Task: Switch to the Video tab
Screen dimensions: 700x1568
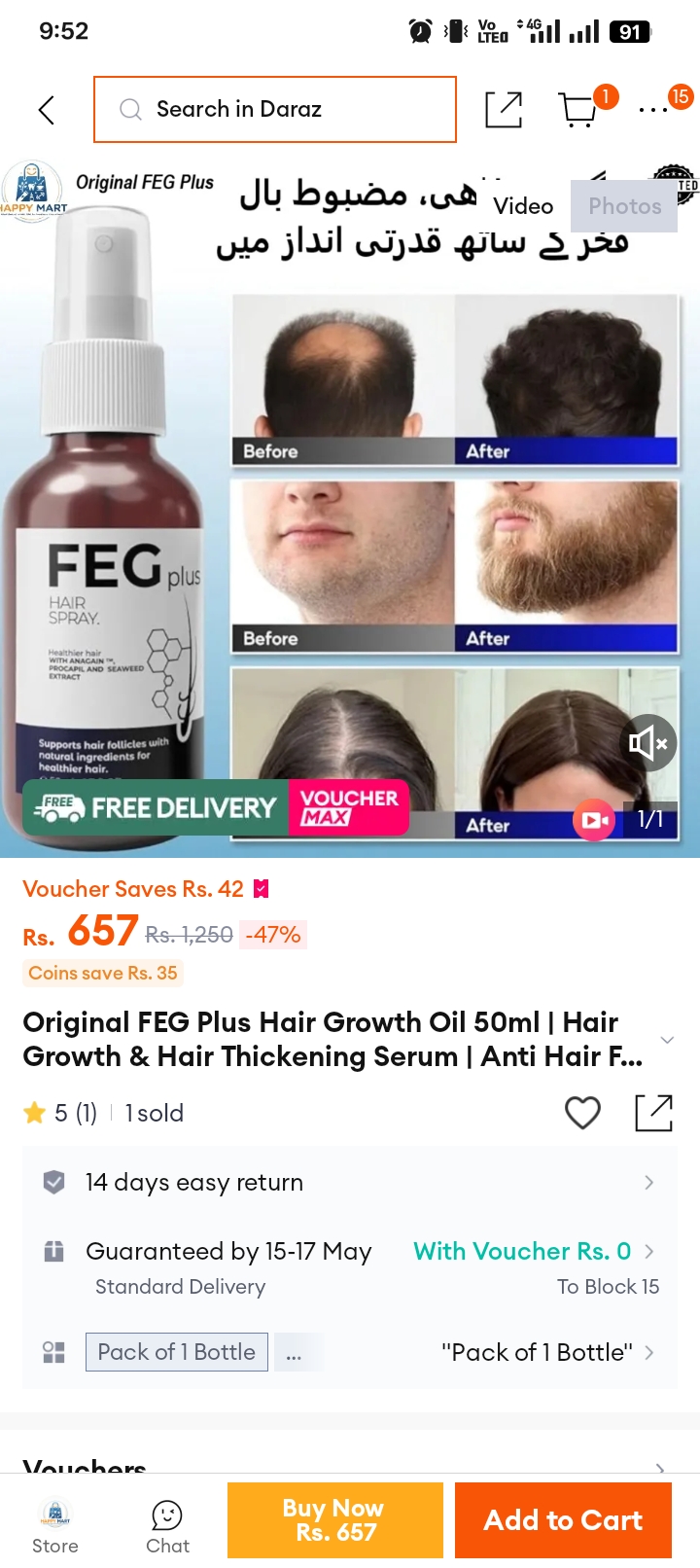Action: 523,206
